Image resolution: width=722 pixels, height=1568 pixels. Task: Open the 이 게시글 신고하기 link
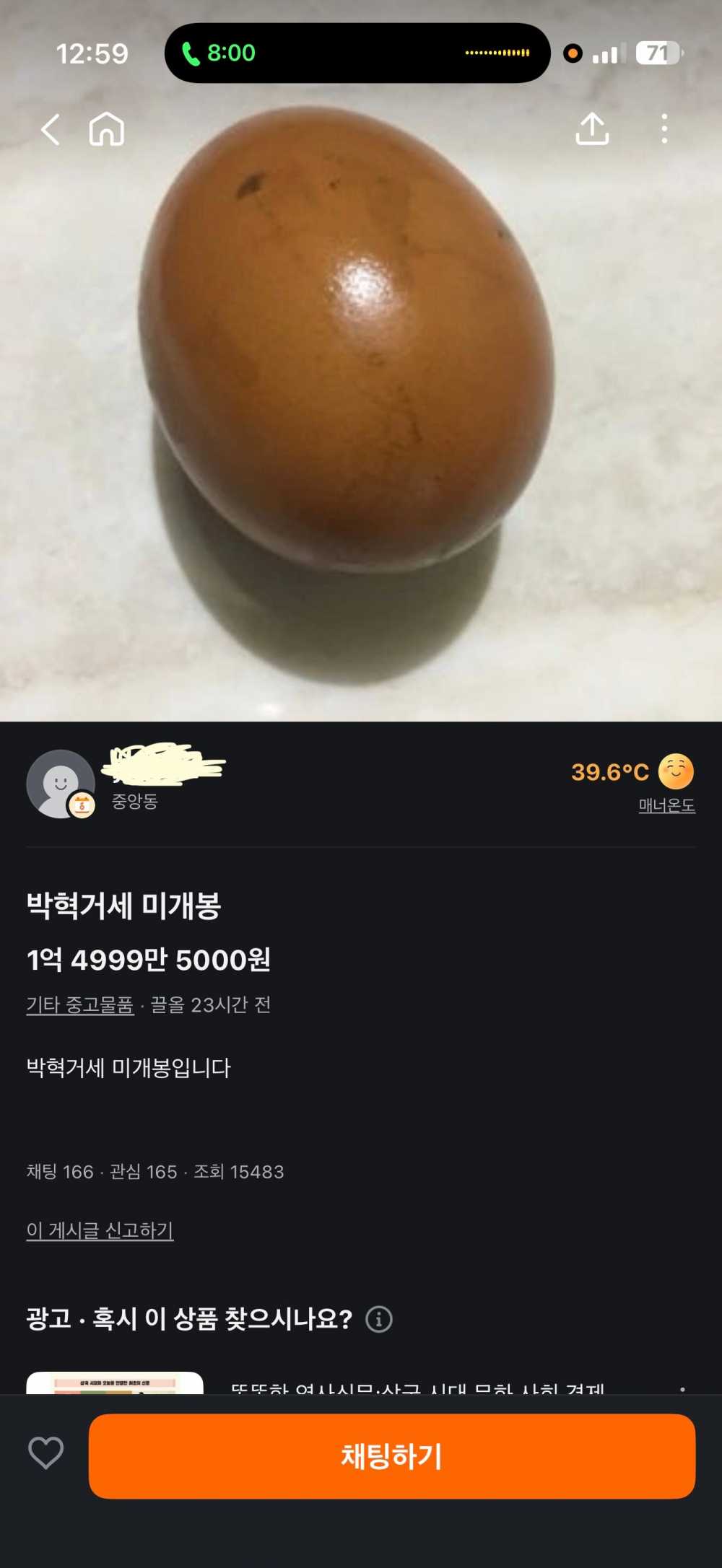click(100, 1229)
